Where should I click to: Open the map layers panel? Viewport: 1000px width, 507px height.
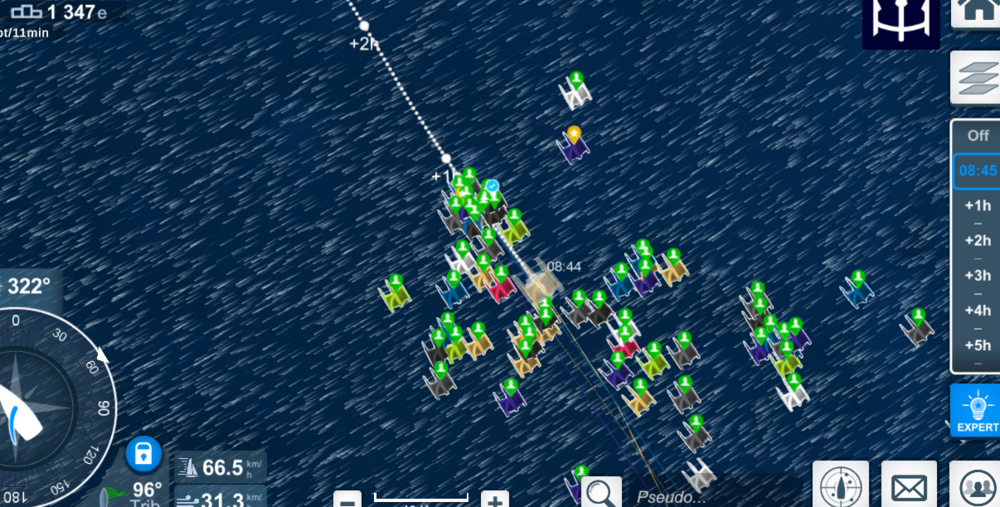(x=975, y=78)
